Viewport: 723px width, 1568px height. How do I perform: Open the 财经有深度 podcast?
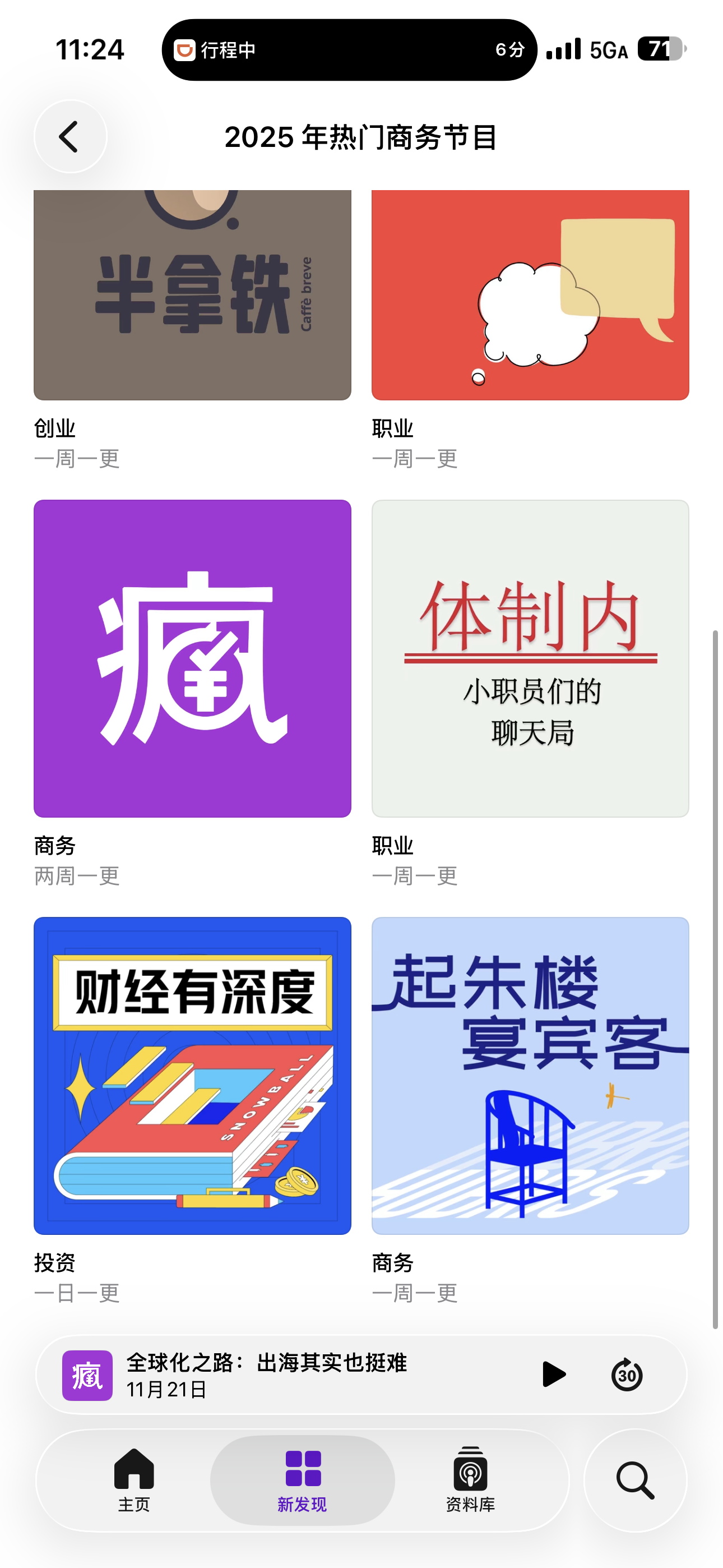coord(192,1076)
